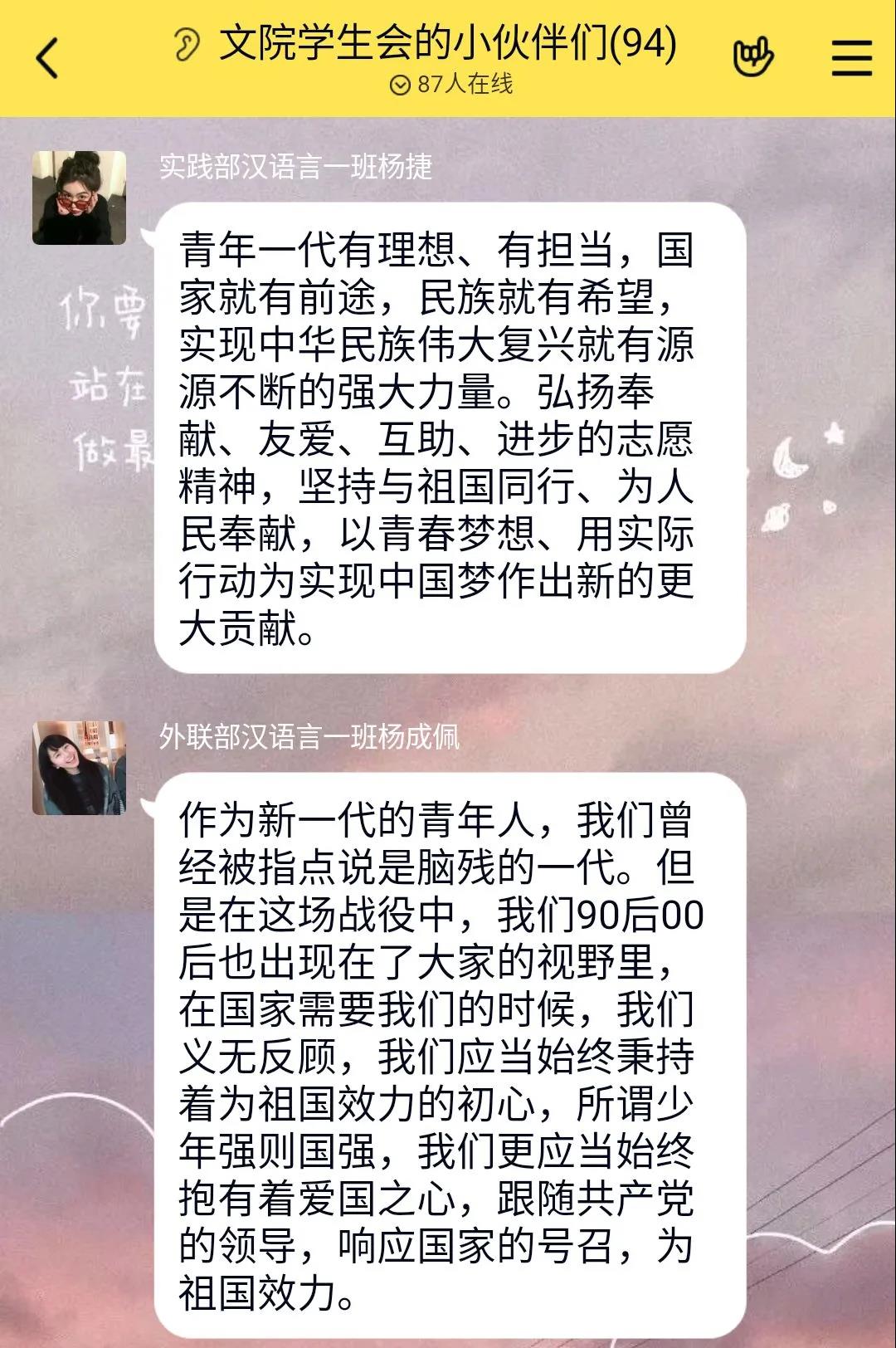Open the hand gesture icon in header
896x1348 pixels.
click(753, 58)
